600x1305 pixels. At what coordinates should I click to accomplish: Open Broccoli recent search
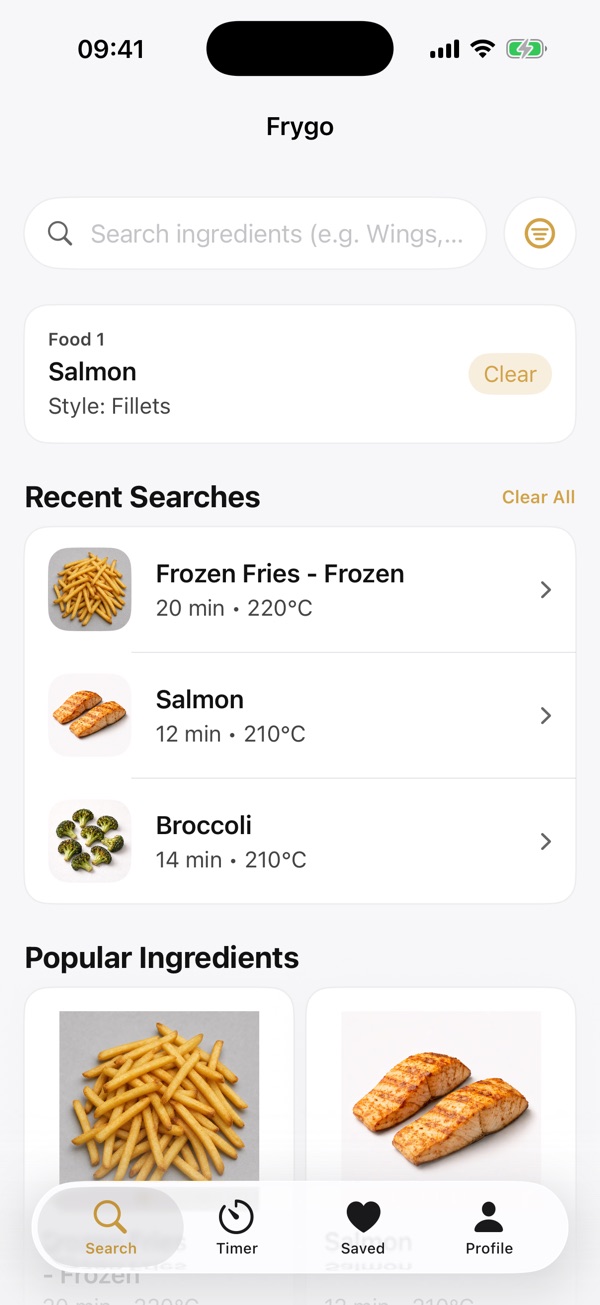click(x=300, y=841)
